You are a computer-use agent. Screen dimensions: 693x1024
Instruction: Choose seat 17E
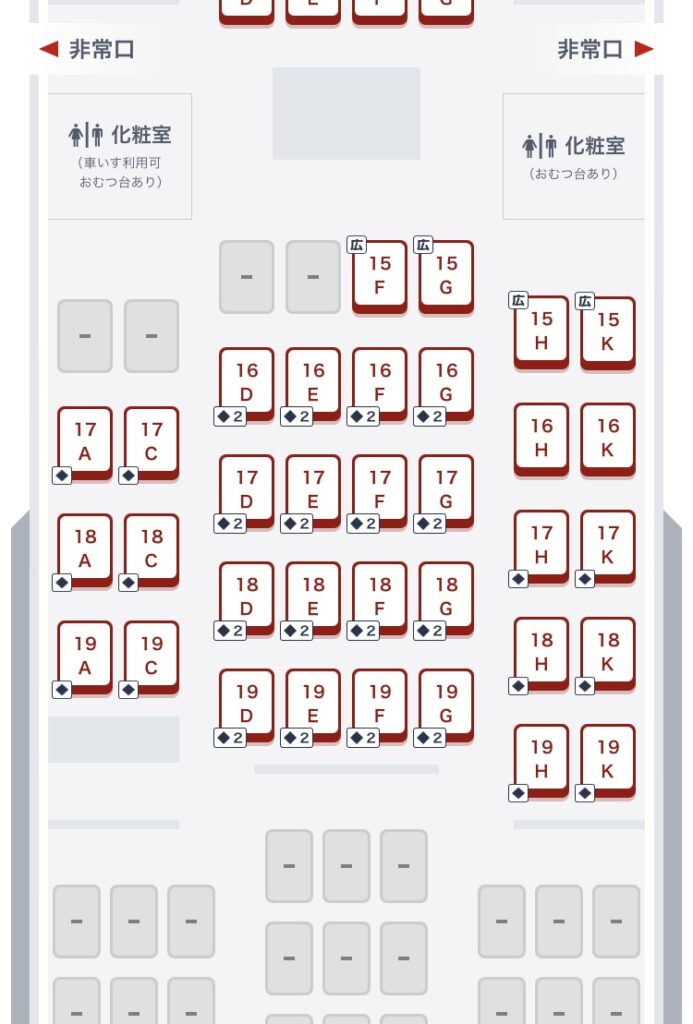313,490
